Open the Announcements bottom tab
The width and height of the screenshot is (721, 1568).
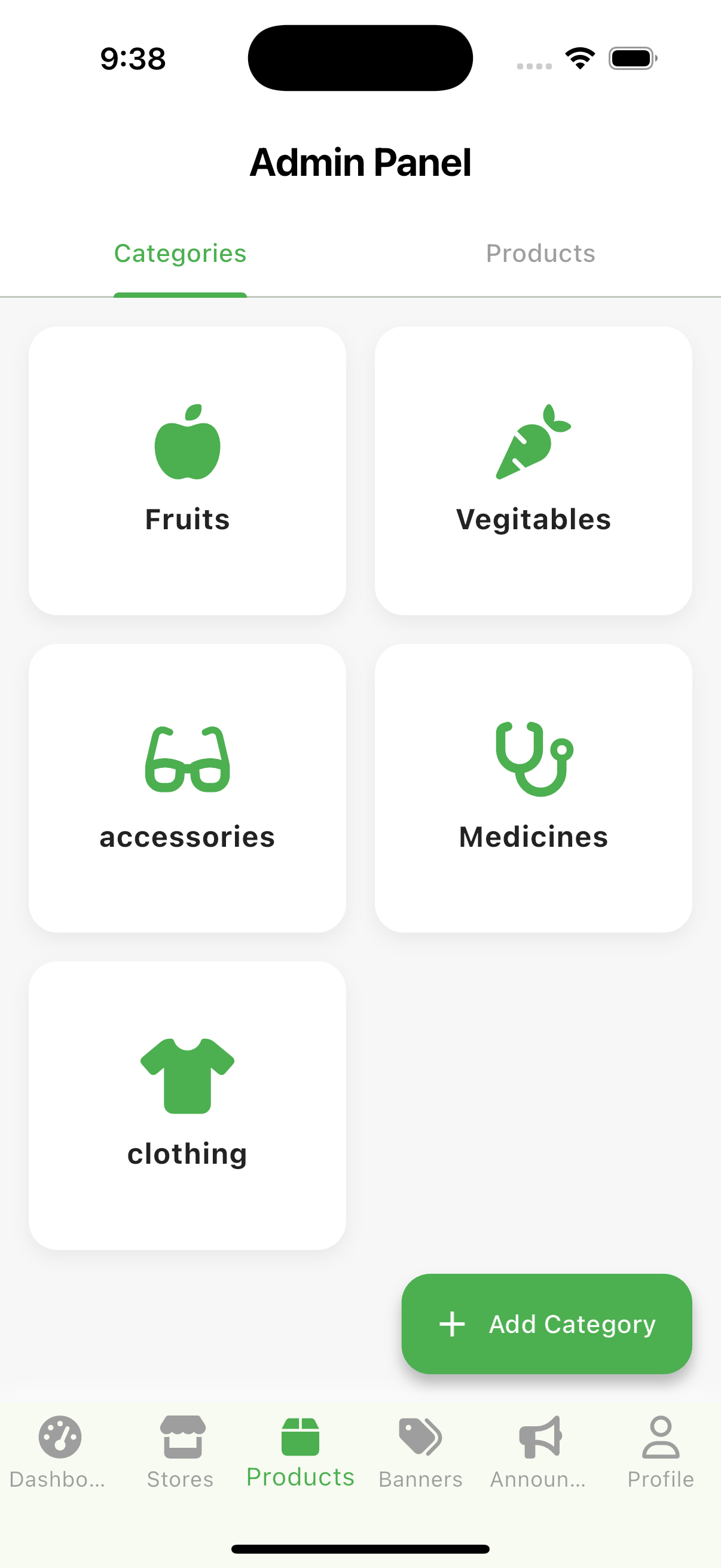tap(540, 1452)
